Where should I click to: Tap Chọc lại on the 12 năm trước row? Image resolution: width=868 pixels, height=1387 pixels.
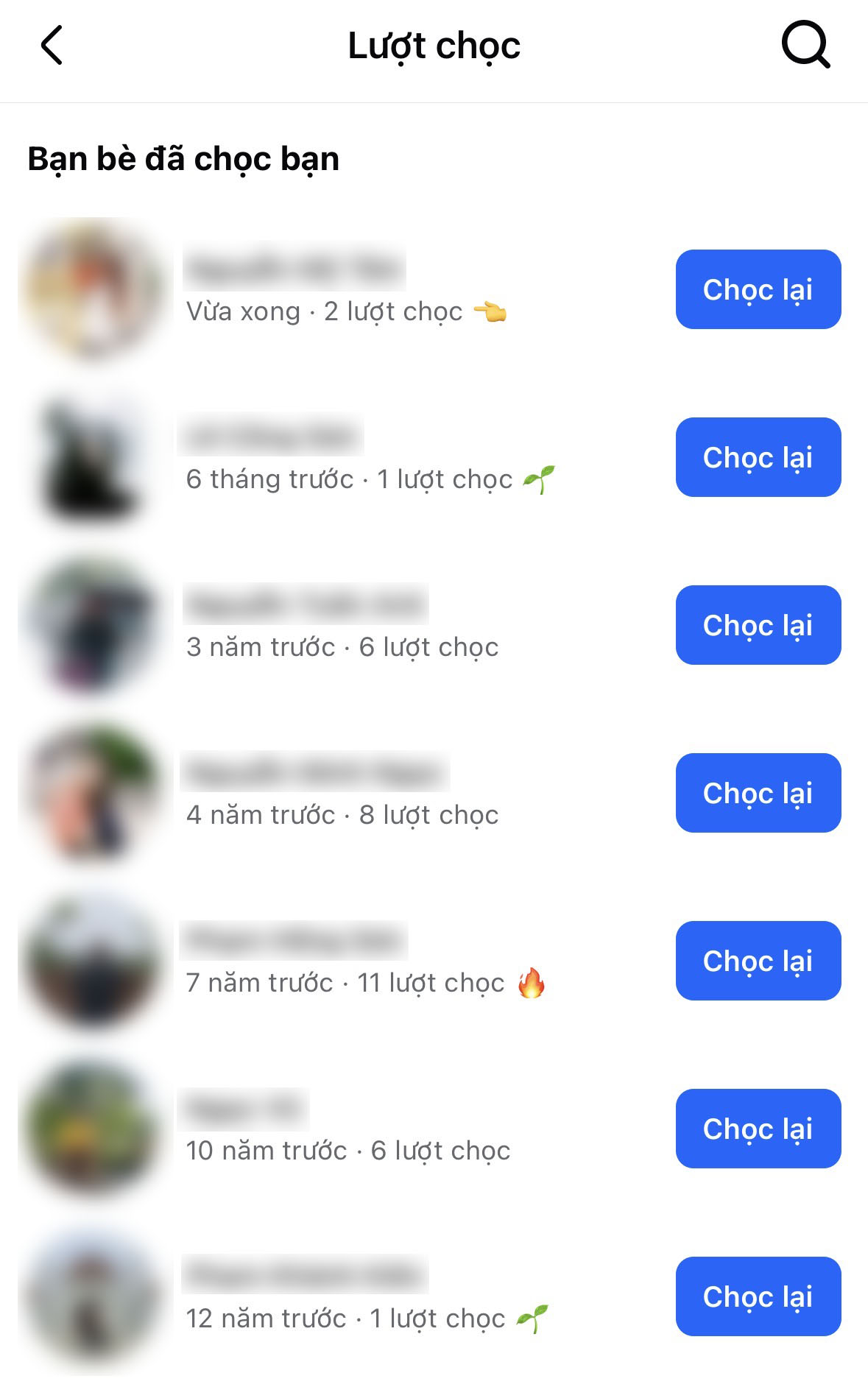(x=758, y=1296)
